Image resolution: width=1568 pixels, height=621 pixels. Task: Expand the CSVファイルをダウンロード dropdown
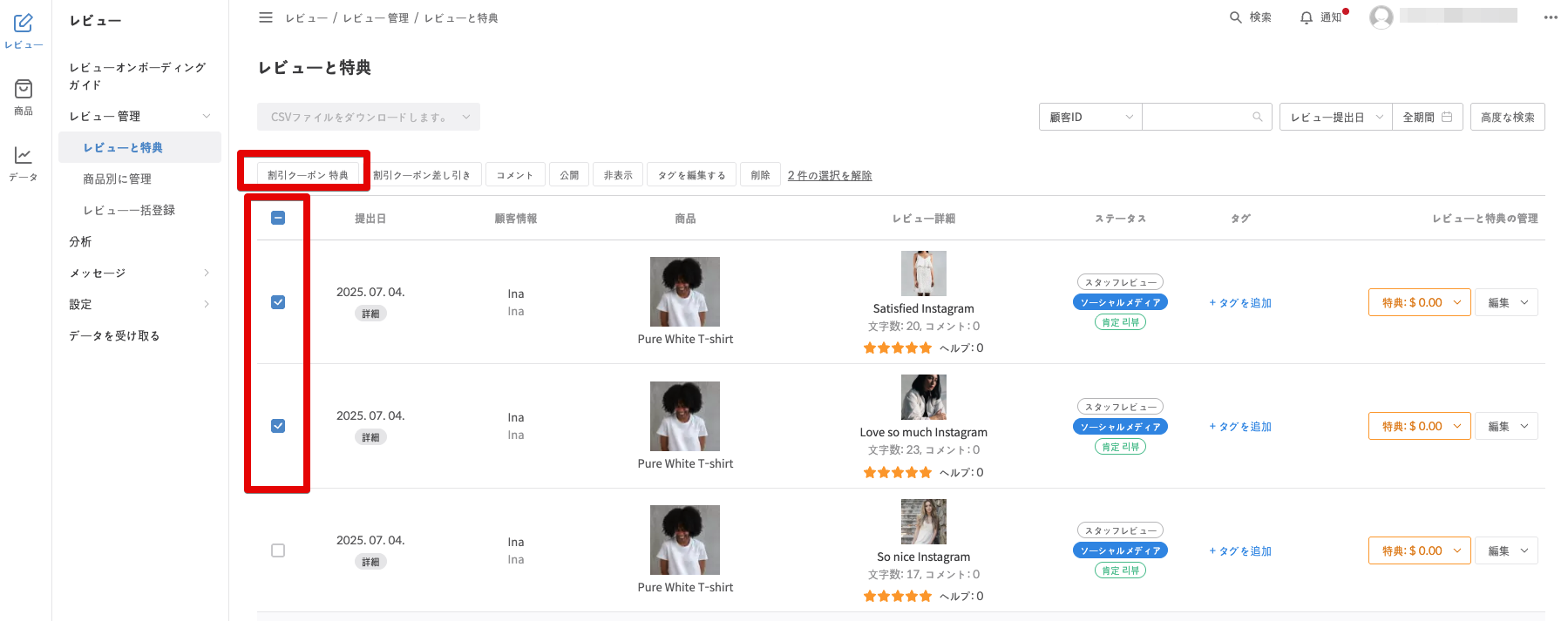tap(368, 117)
